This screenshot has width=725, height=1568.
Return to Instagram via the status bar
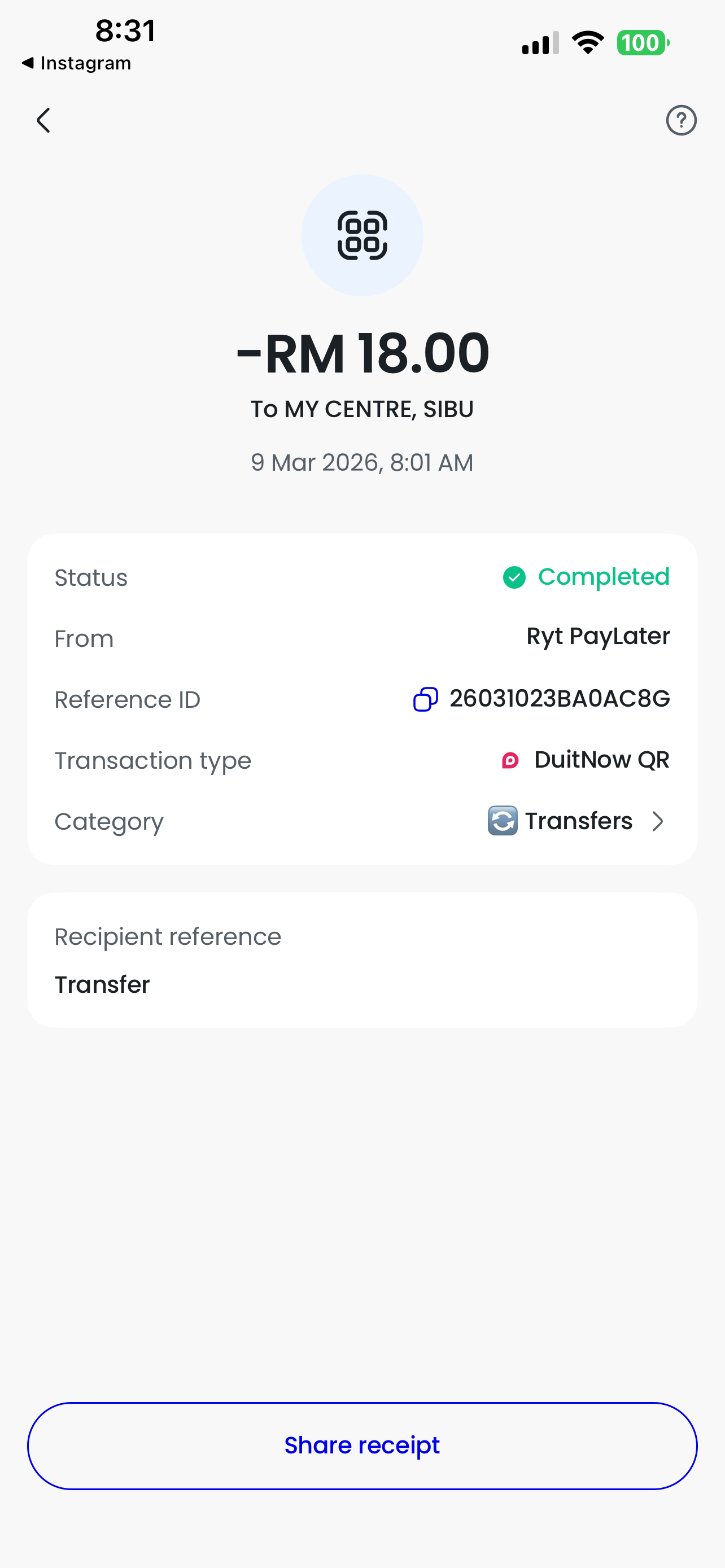click(x=77, y=63)
